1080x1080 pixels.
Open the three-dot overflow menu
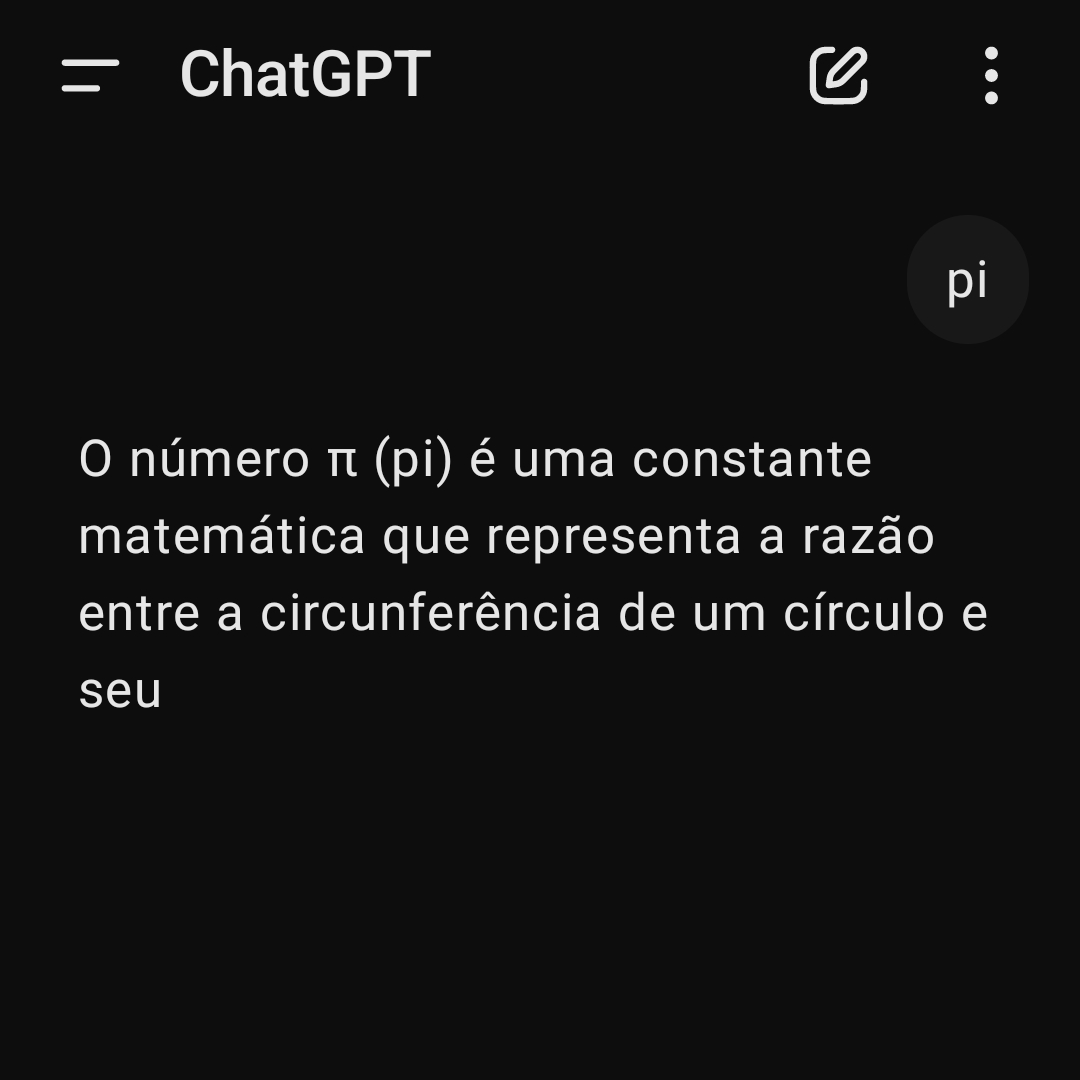click(990, 76)
